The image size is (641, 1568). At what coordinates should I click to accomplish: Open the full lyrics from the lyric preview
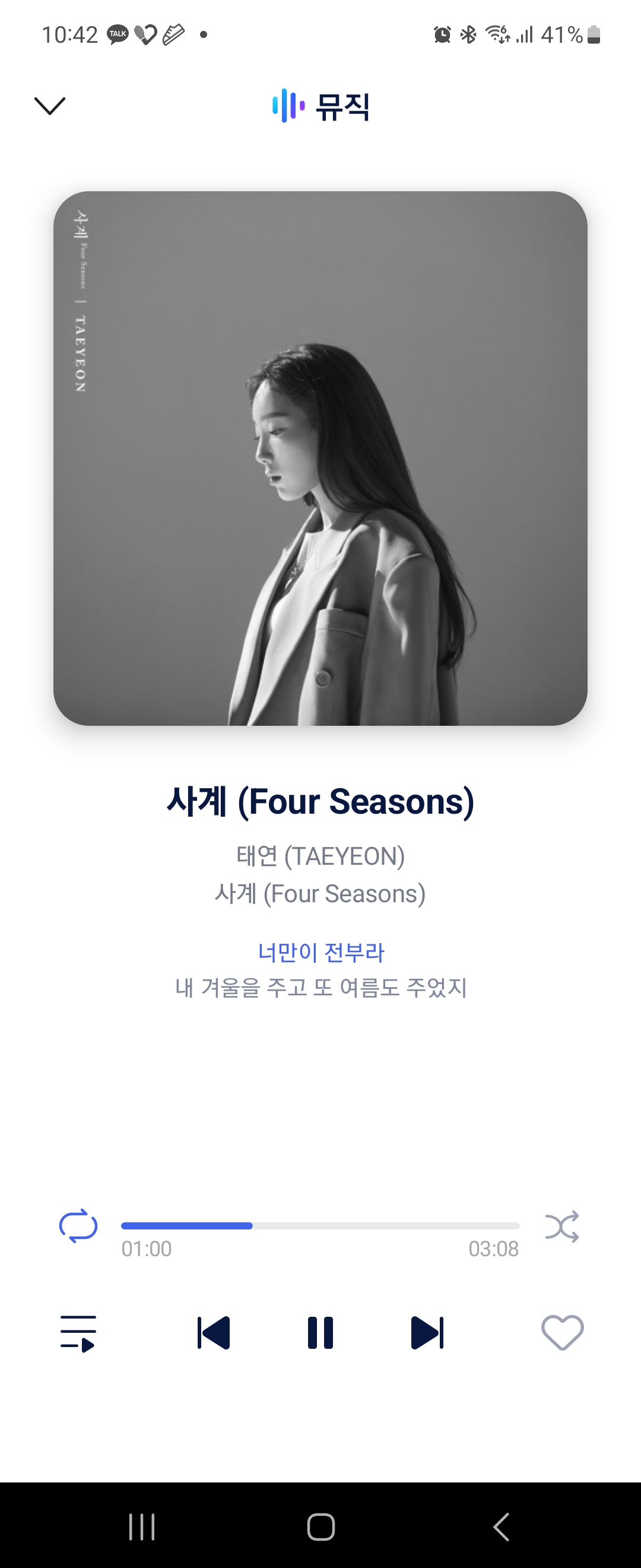click(x=320, y=970)
